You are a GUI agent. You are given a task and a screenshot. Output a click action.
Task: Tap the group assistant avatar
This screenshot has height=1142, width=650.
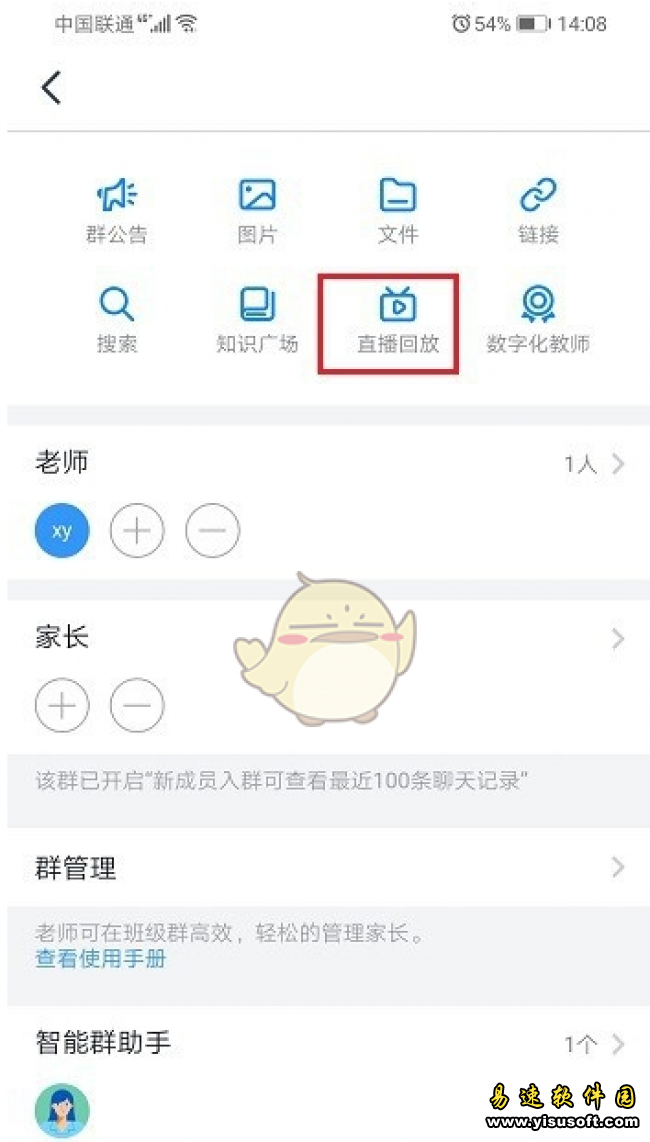click(x=62, y=1111)
